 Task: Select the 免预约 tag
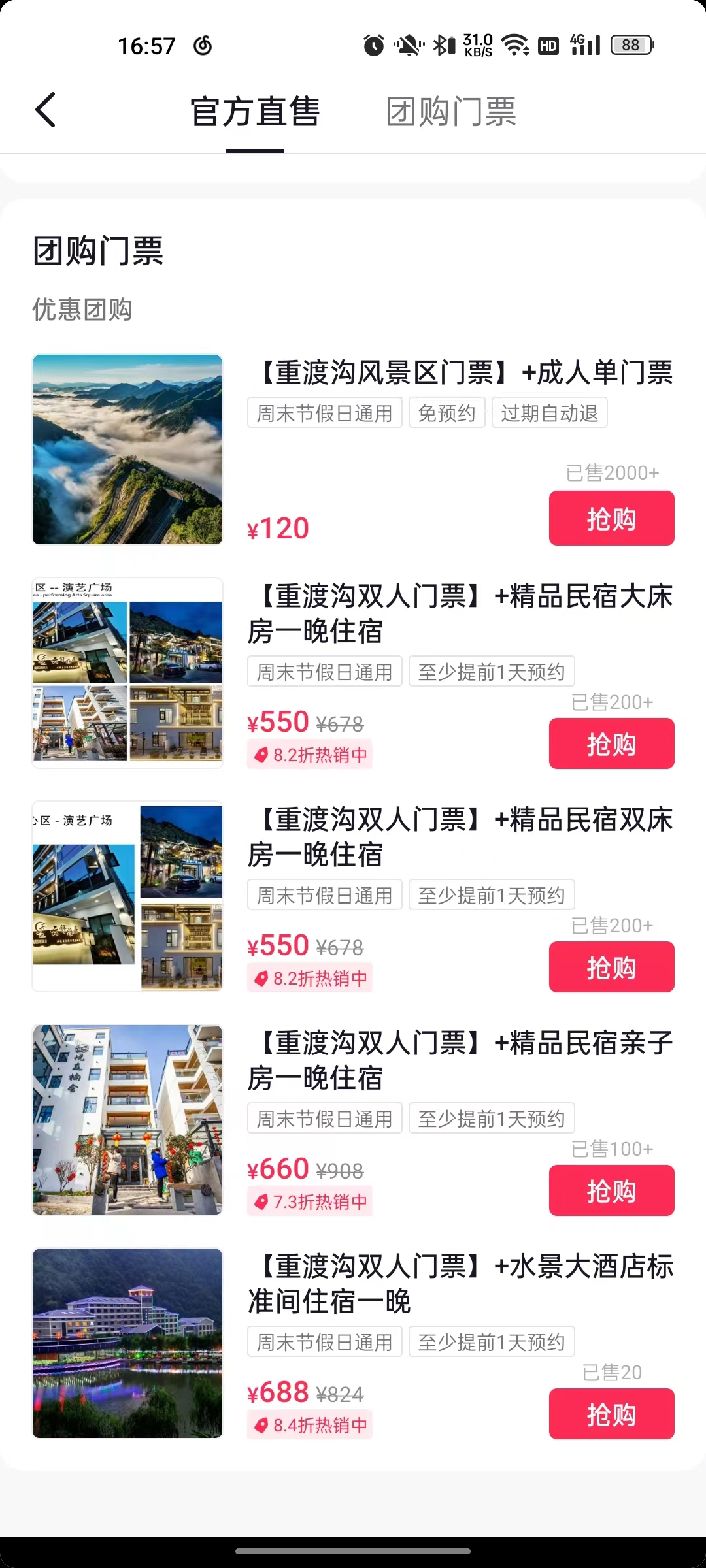tap(446, 412)
